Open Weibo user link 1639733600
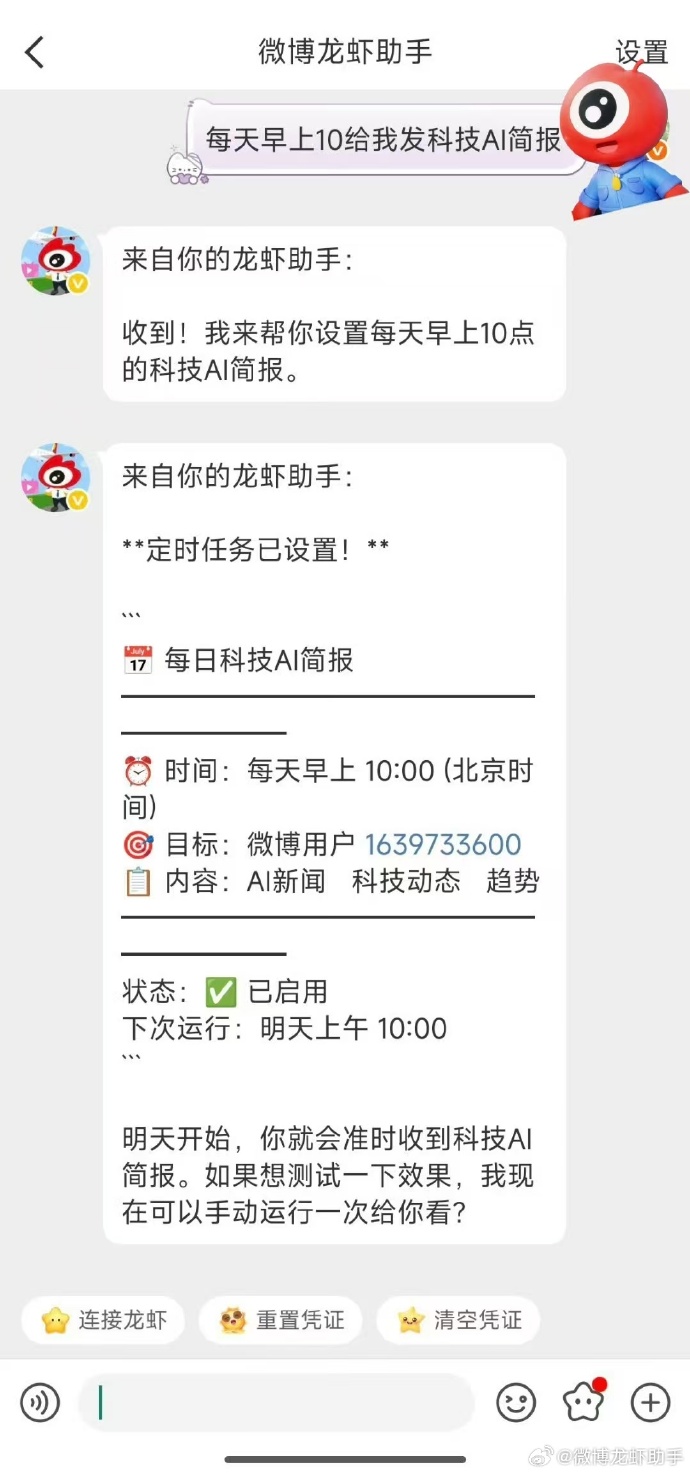Viewport: 690px width, 1473px height. click(x=443, y=844)
